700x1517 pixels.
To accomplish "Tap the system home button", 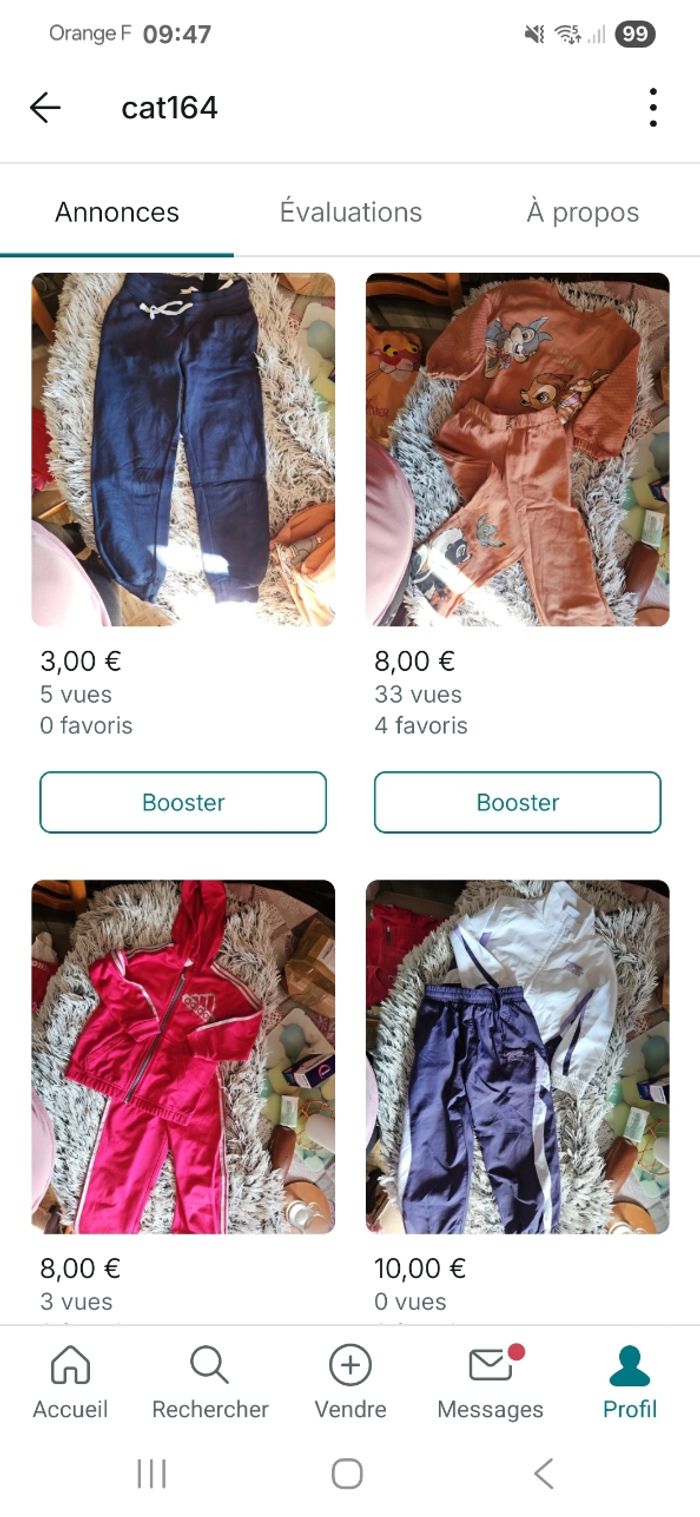I will click(347, 1473).
